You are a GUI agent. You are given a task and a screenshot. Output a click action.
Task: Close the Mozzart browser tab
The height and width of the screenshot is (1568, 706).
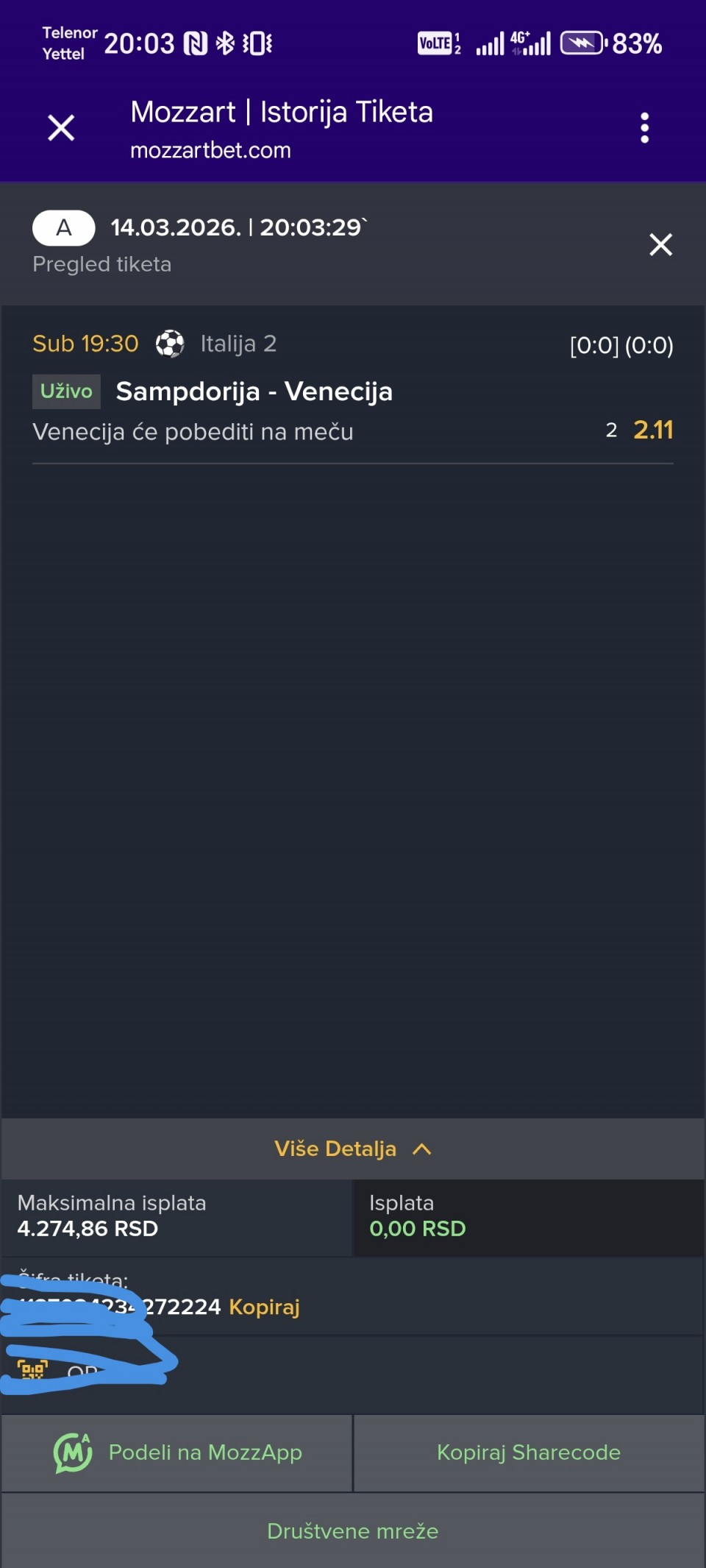[x=61, y=127]
